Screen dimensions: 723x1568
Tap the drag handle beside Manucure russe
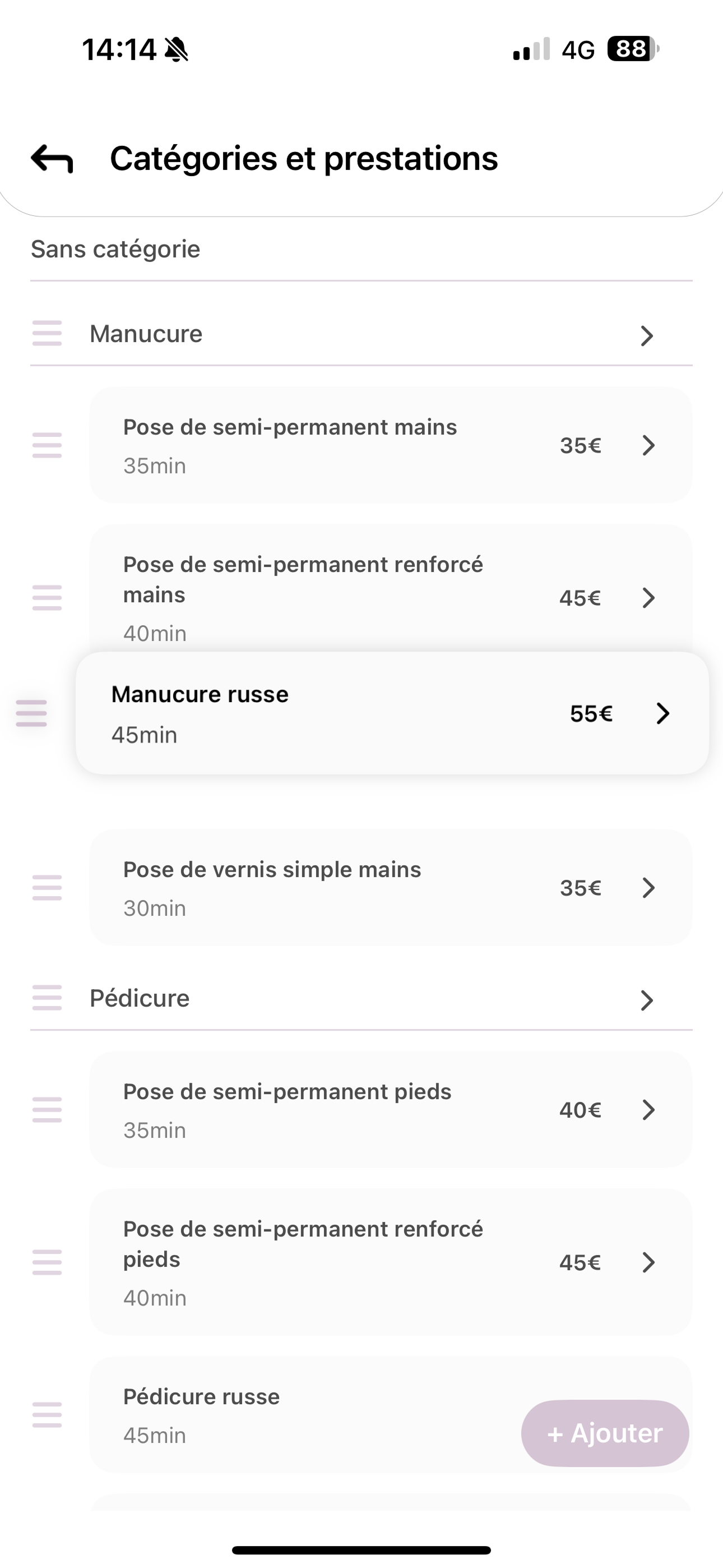pyautogui.click(x=30, y=713)
